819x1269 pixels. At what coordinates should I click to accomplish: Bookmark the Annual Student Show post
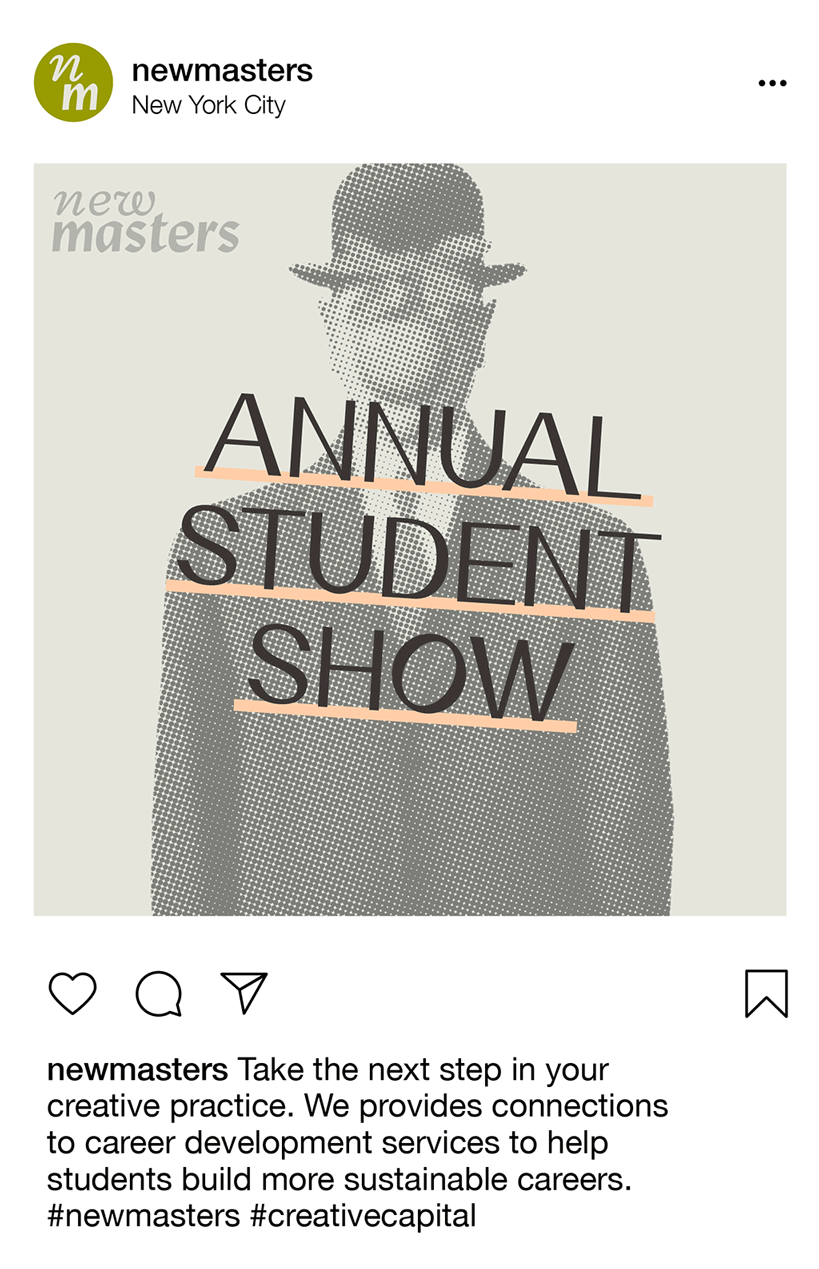click(x=766, y=993)
